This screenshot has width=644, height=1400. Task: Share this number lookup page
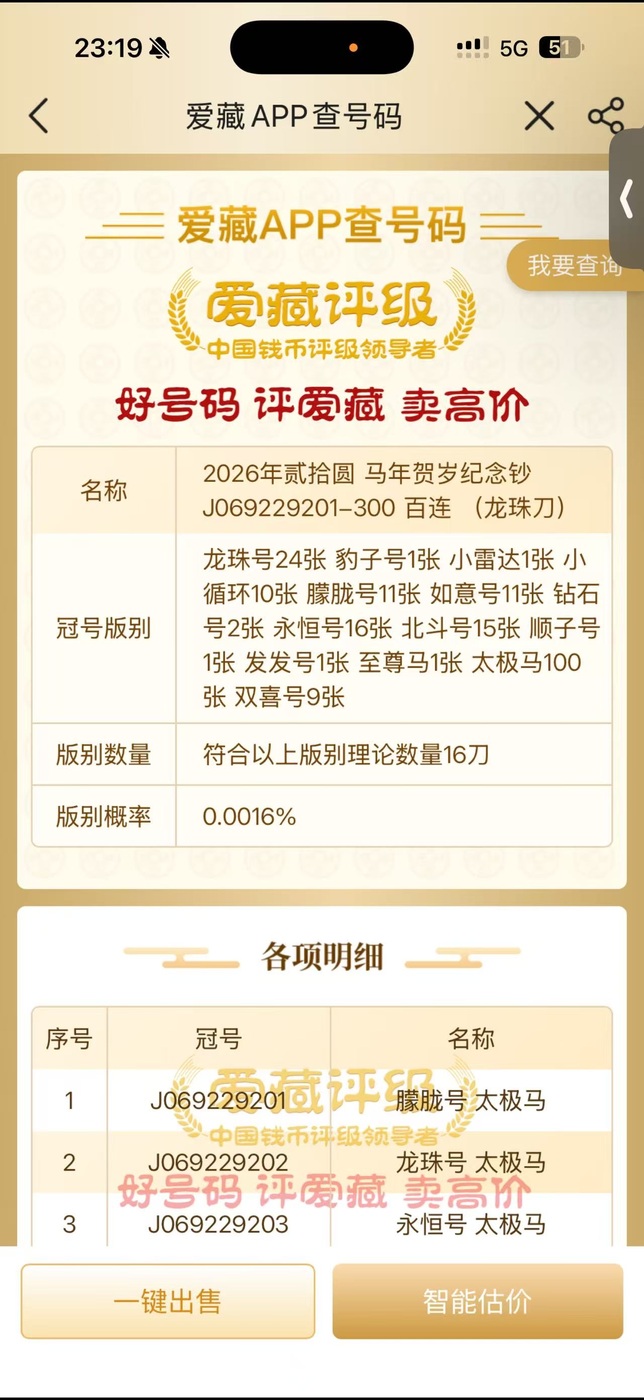pos(605,116)
